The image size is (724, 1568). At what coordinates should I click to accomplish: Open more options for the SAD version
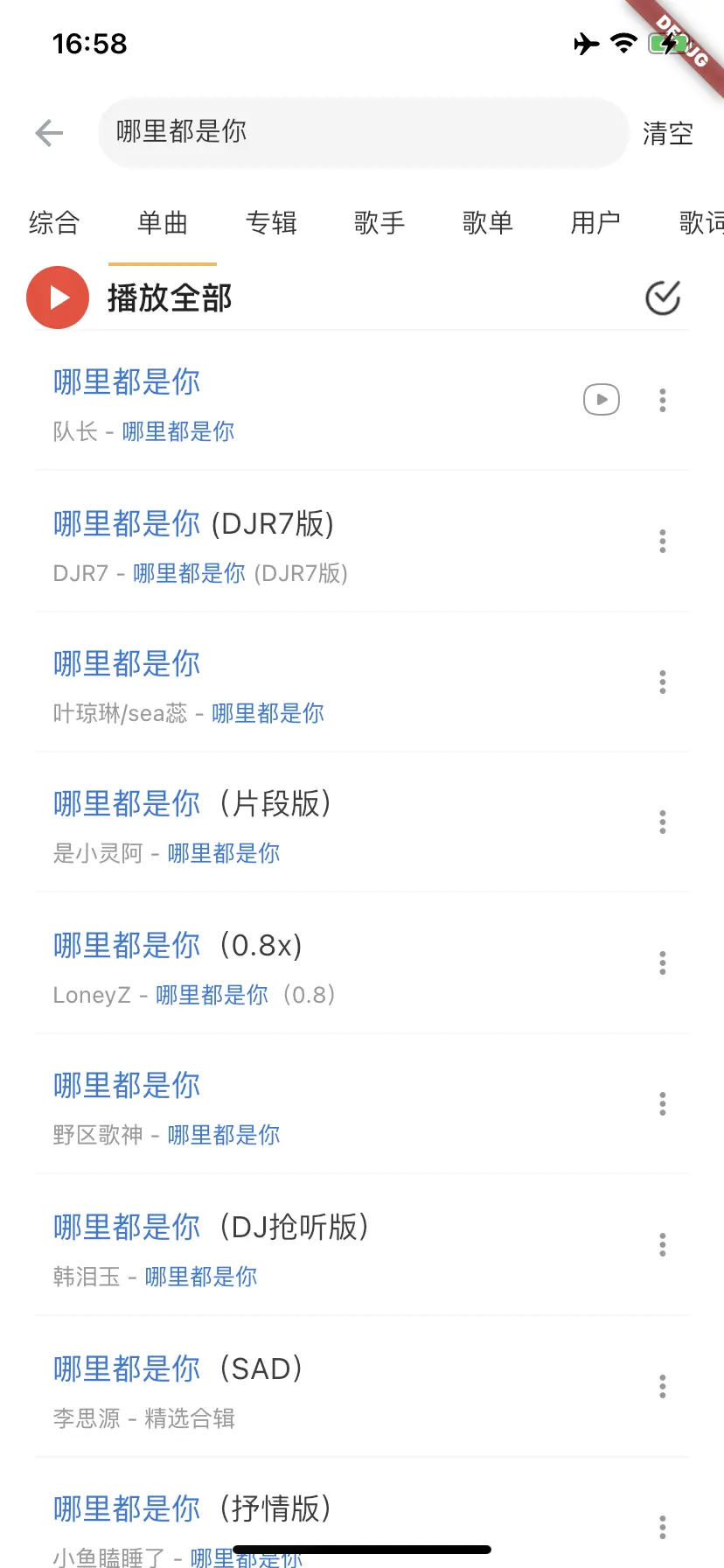(x=663, y=1386)
